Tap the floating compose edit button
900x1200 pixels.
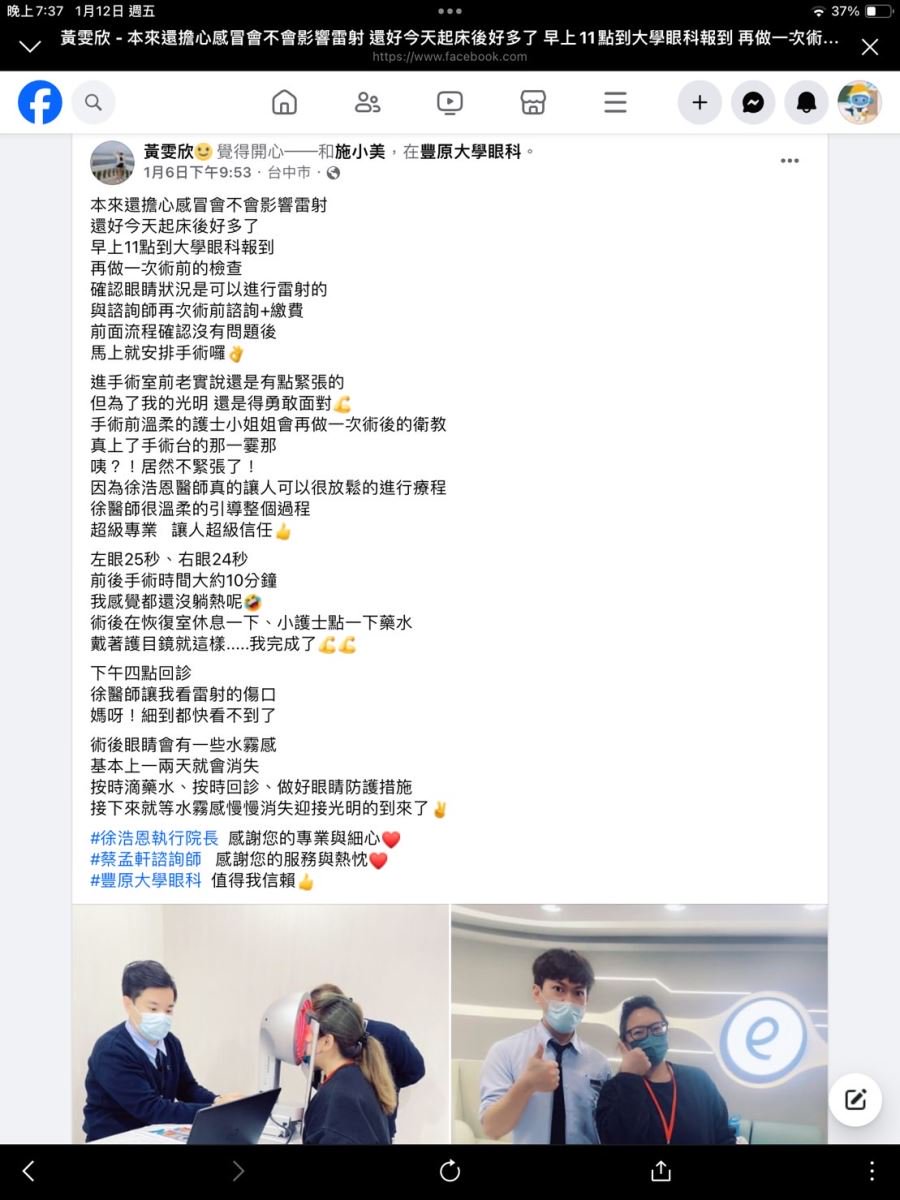[855, 1100]
